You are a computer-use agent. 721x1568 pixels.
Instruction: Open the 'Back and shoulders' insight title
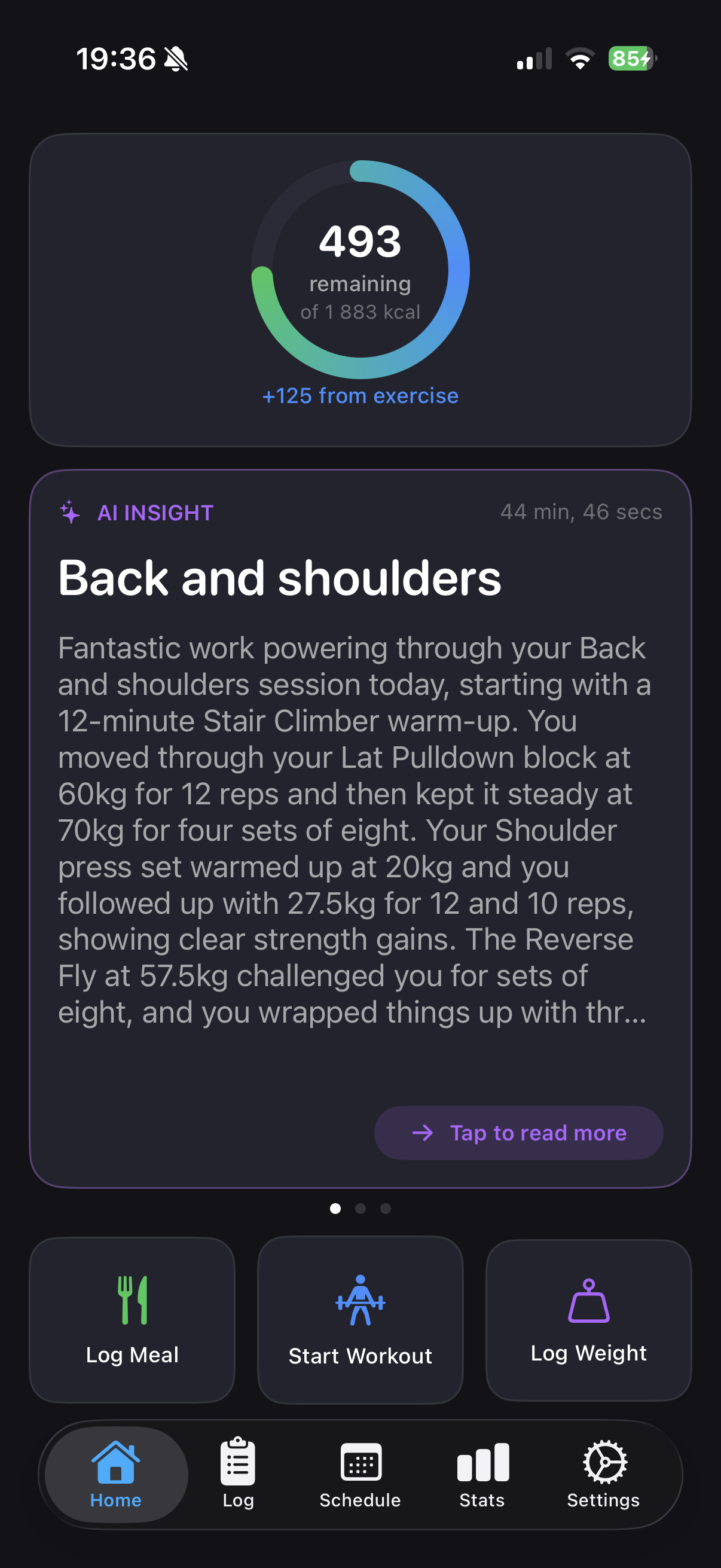pyautogui.click(x=280, y=578)
